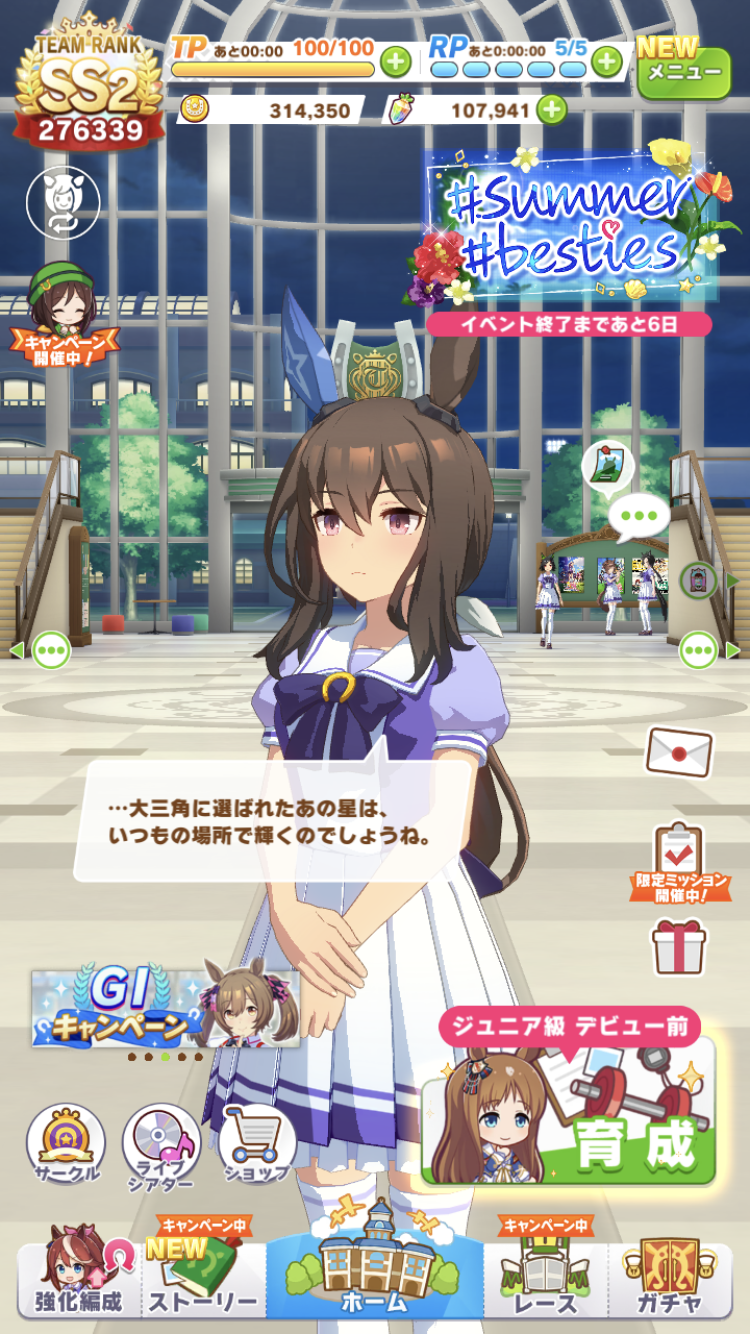The image size is (750, 1334).
Task: Tap the plus button beside TP gauge
Action: point(396,62)
